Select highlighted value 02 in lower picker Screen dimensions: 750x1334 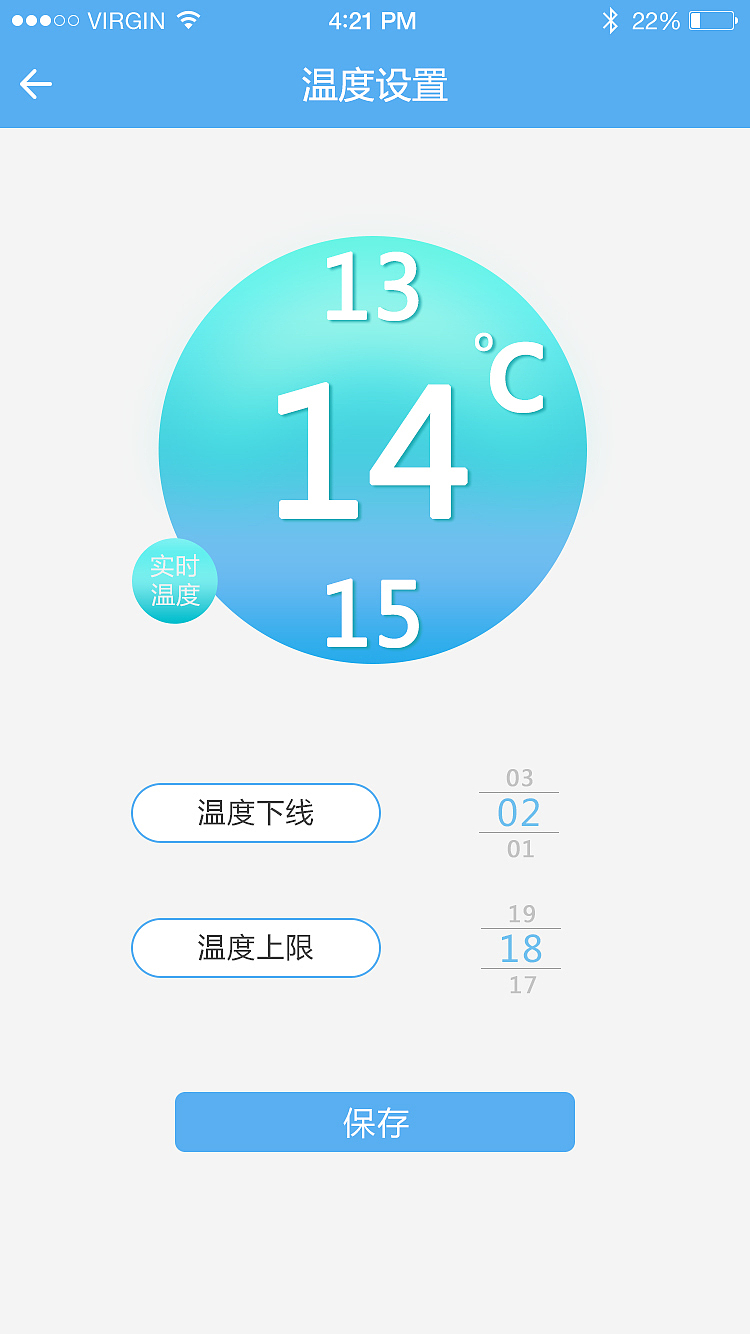pos(519,813)
